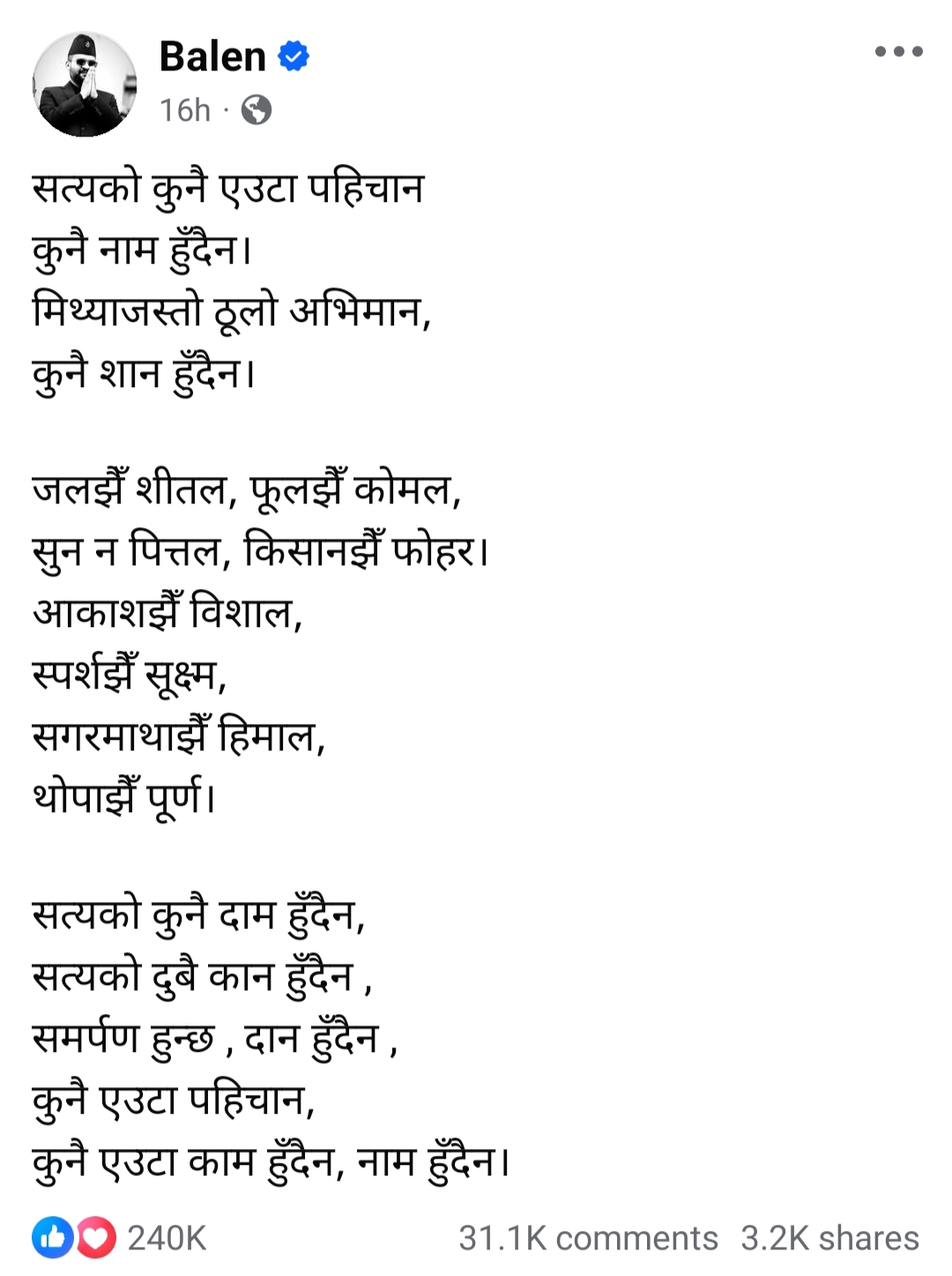This screenshot has height=1276, width=952.
Task: View the 3.2K shares
Action: (829, 1238)
